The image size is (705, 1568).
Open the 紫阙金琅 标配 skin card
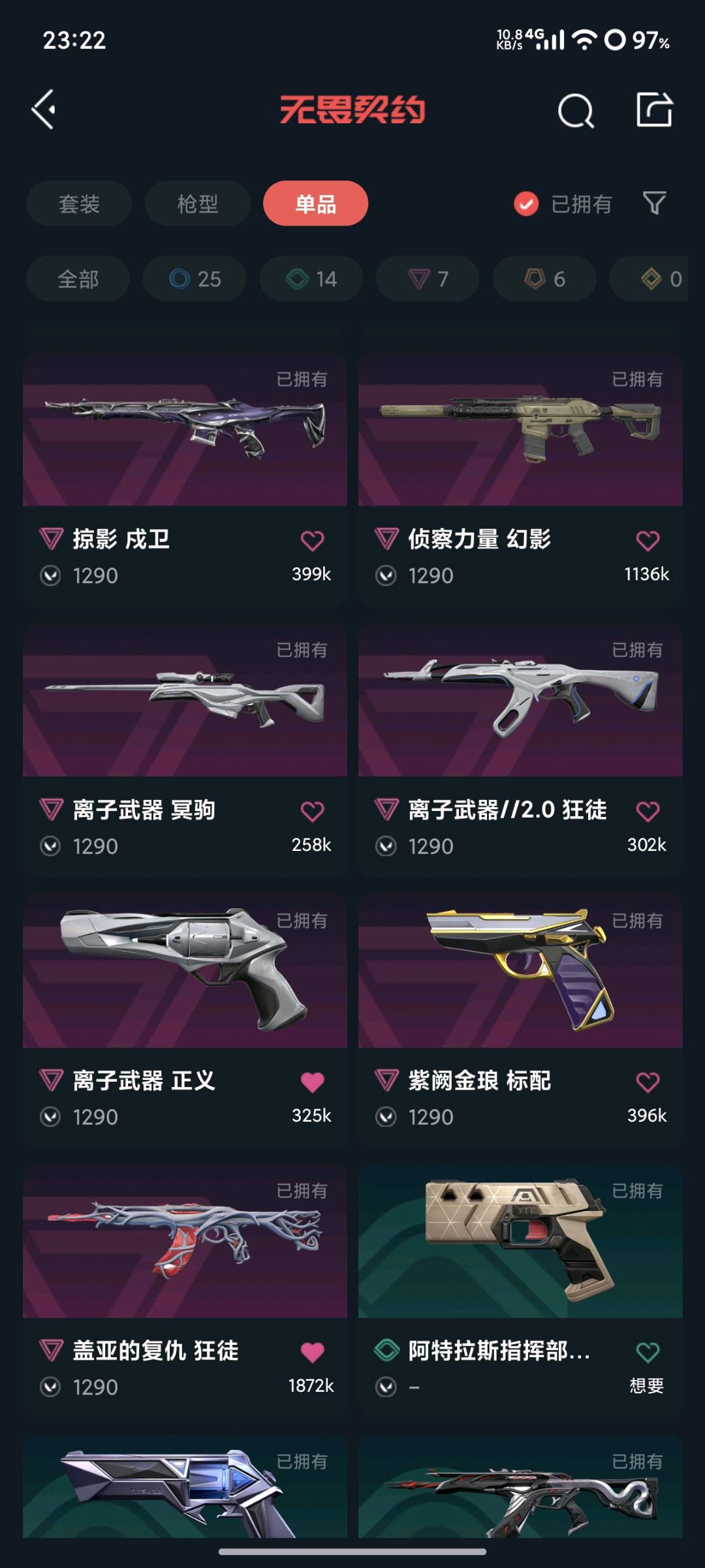coord(520,972)
